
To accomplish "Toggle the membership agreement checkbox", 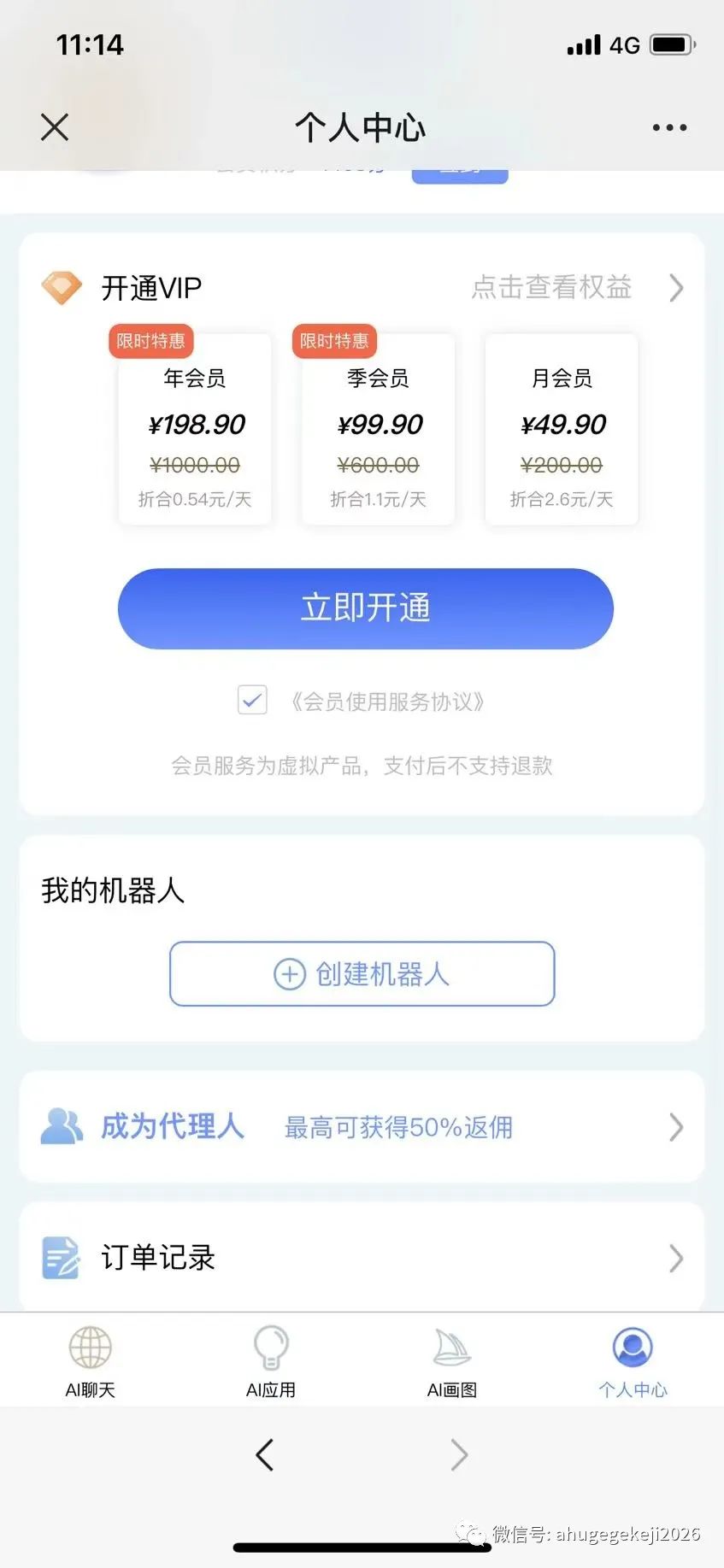I will click(x=252, y=701).
